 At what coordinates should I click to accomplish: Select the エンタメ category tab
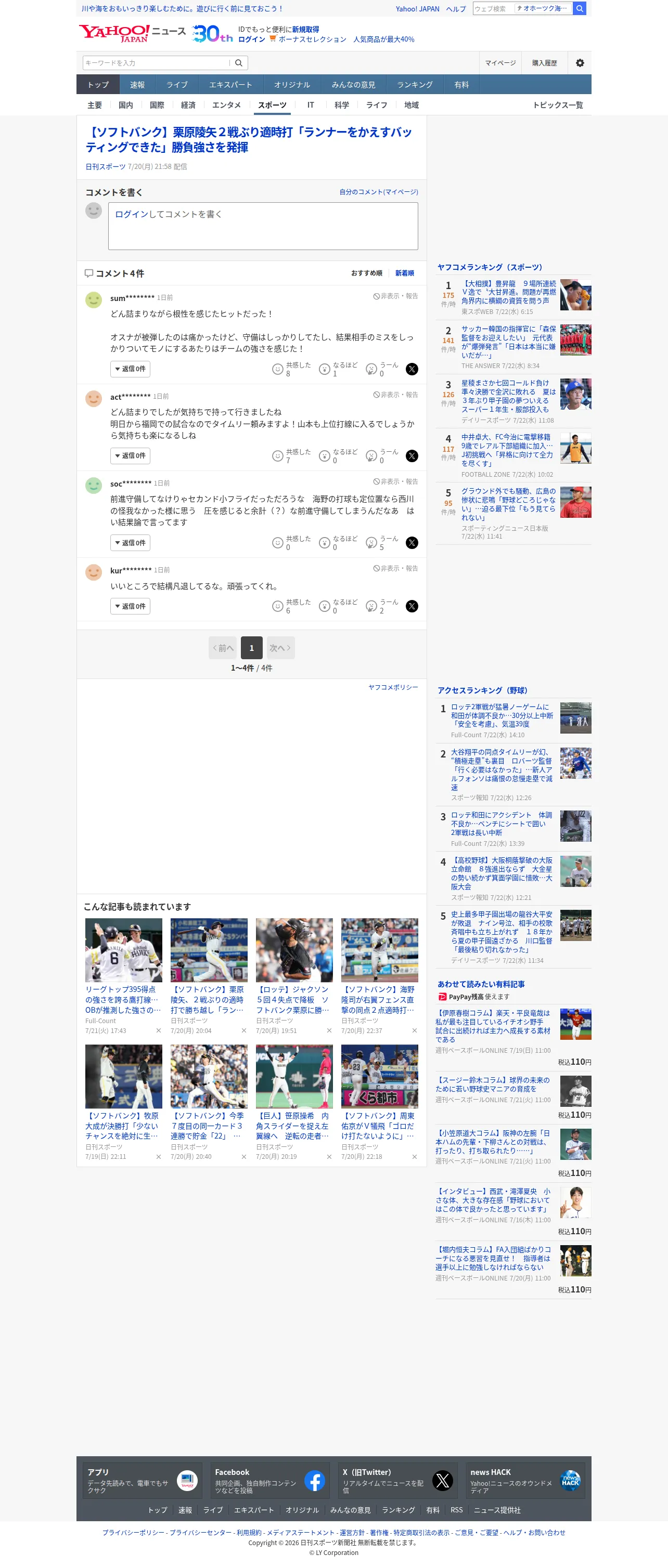(226, 104)
